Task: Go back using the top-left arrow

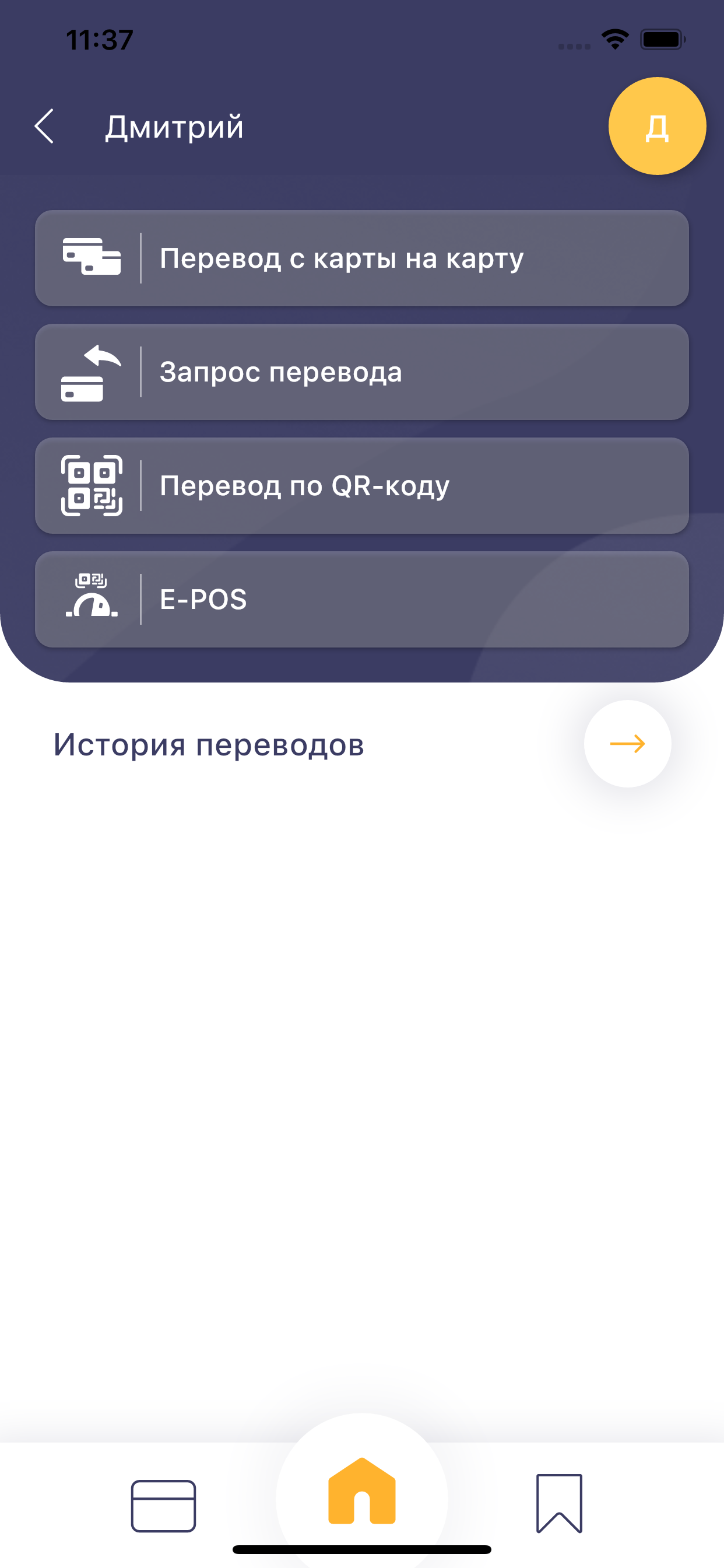Action: click(44, 127)
